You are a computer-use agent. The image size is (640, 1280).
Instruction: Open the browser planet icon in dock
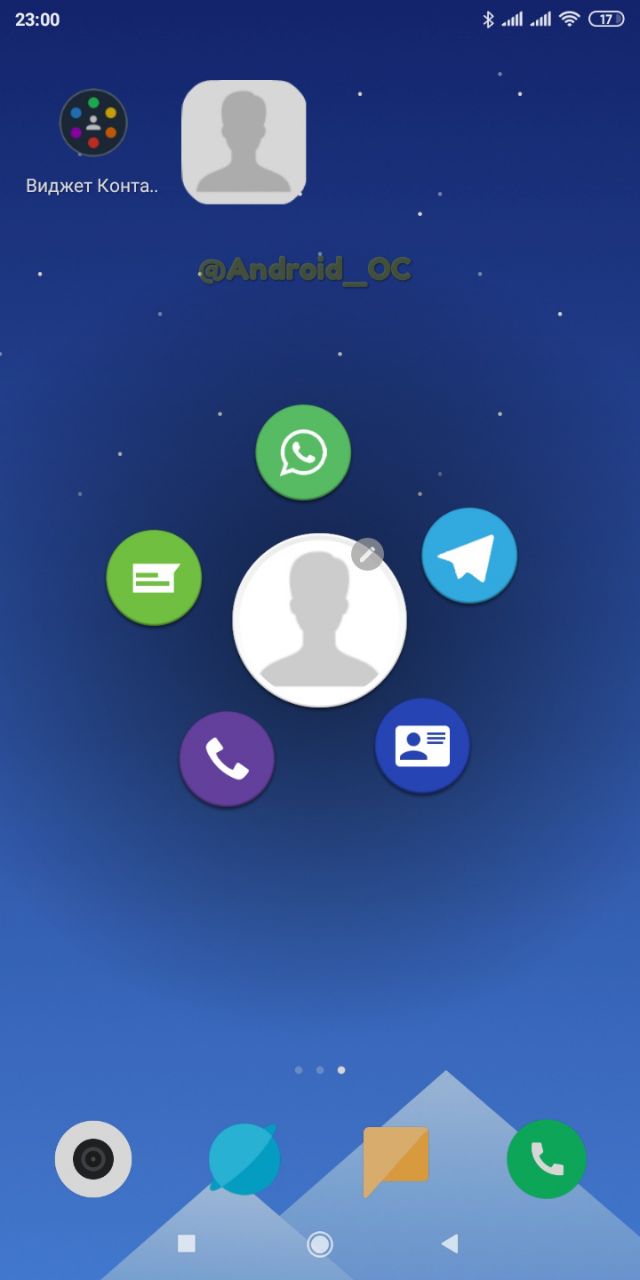(244, 1159)
